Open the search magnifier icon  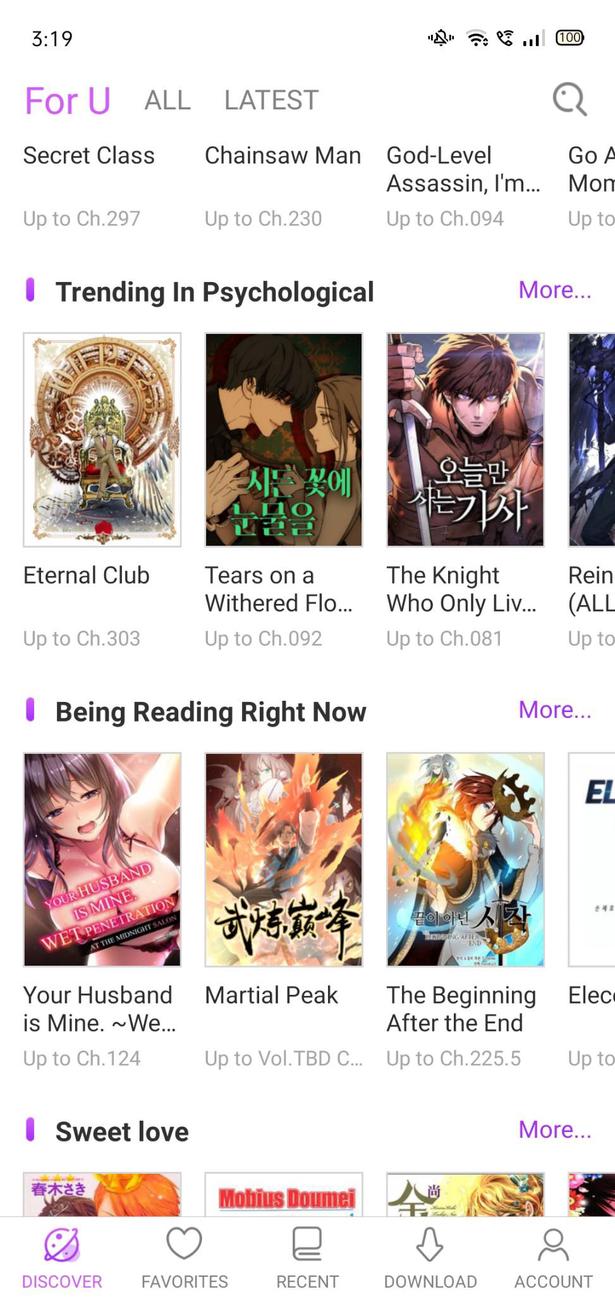pyautogui.click(x=569, y=99)
